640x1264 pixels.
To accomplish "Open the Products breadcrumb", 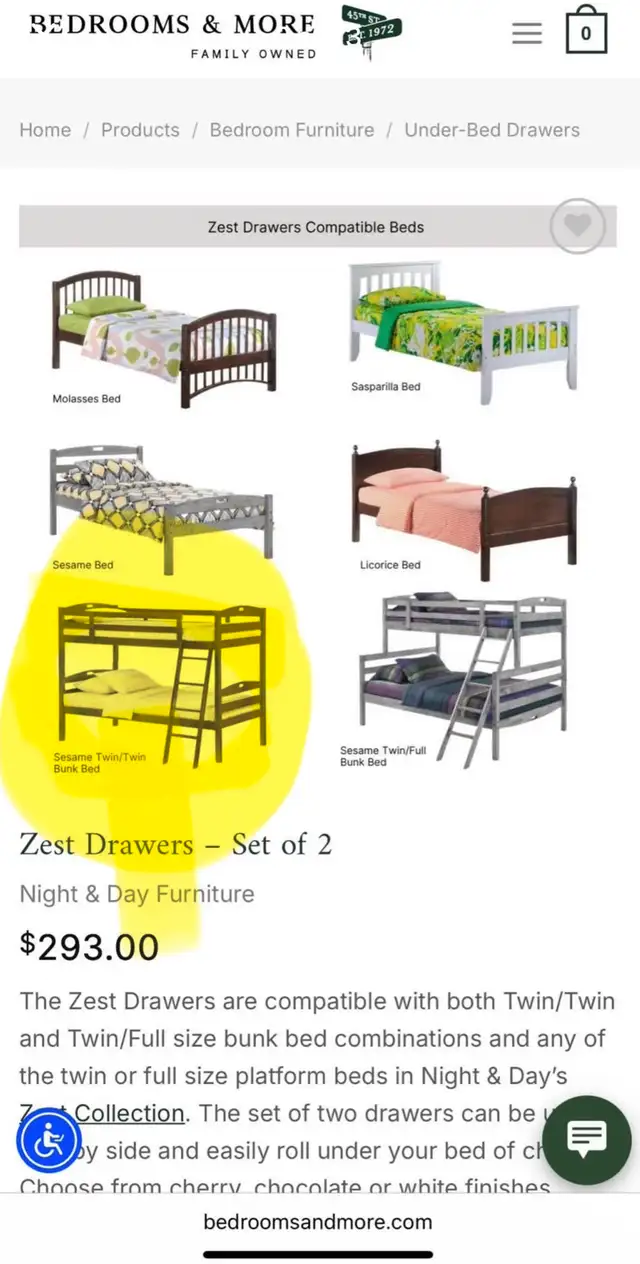I will click(x=140, y=130).
